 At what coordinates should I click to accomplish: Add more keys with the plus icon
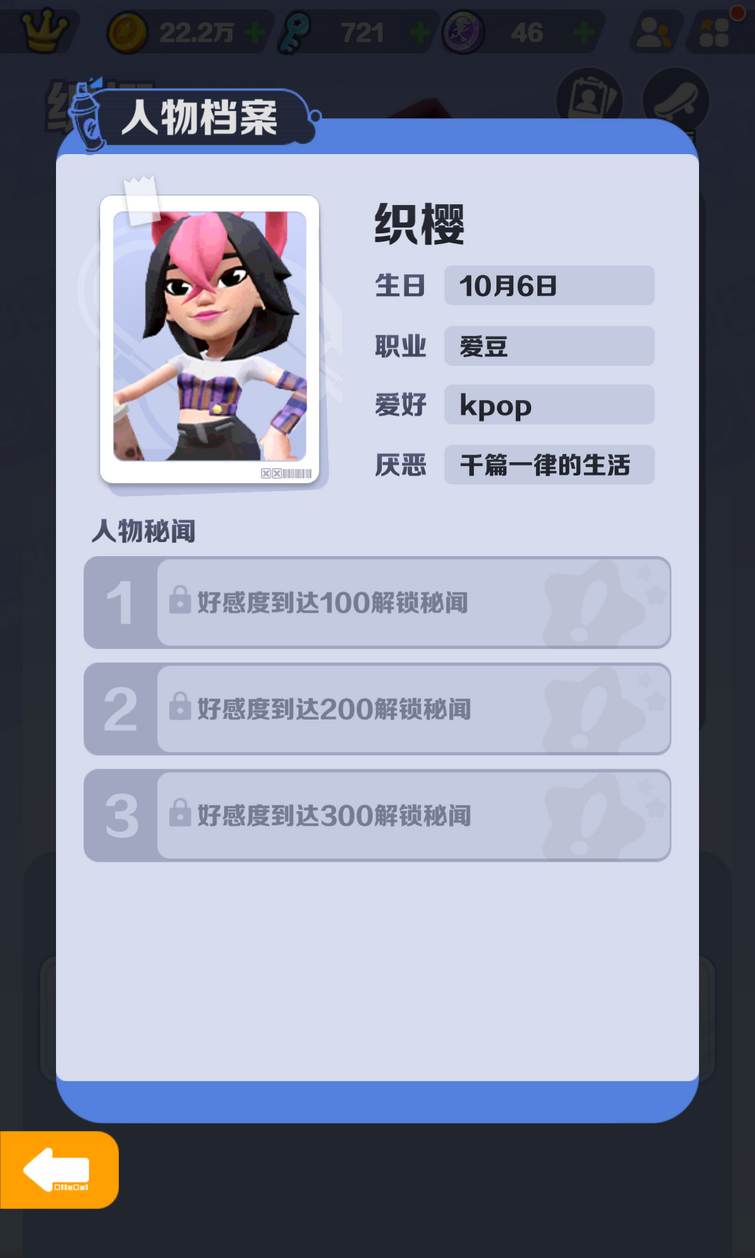coord(421,33)
